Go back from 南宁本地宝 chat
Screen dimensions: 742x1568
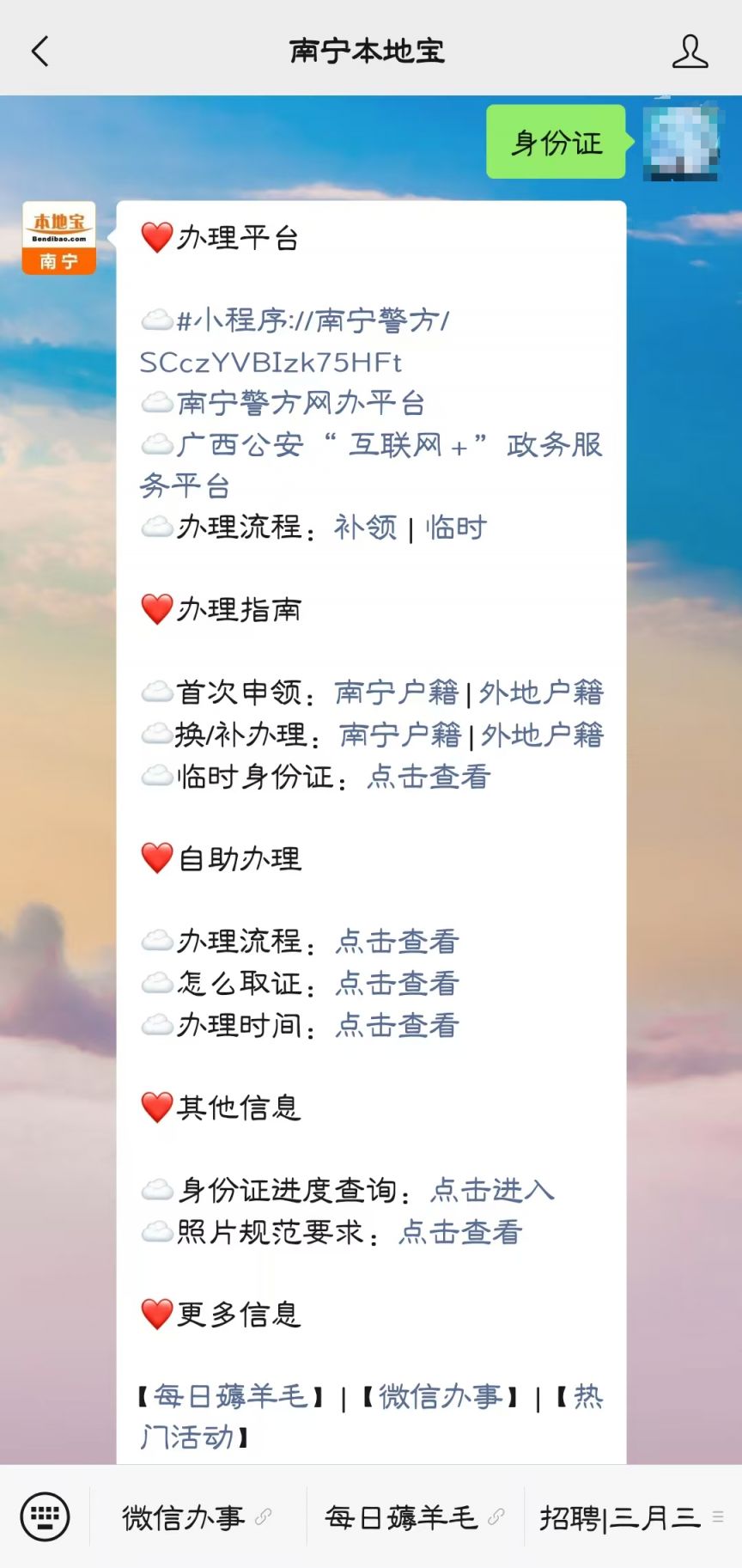coord(40,52)
